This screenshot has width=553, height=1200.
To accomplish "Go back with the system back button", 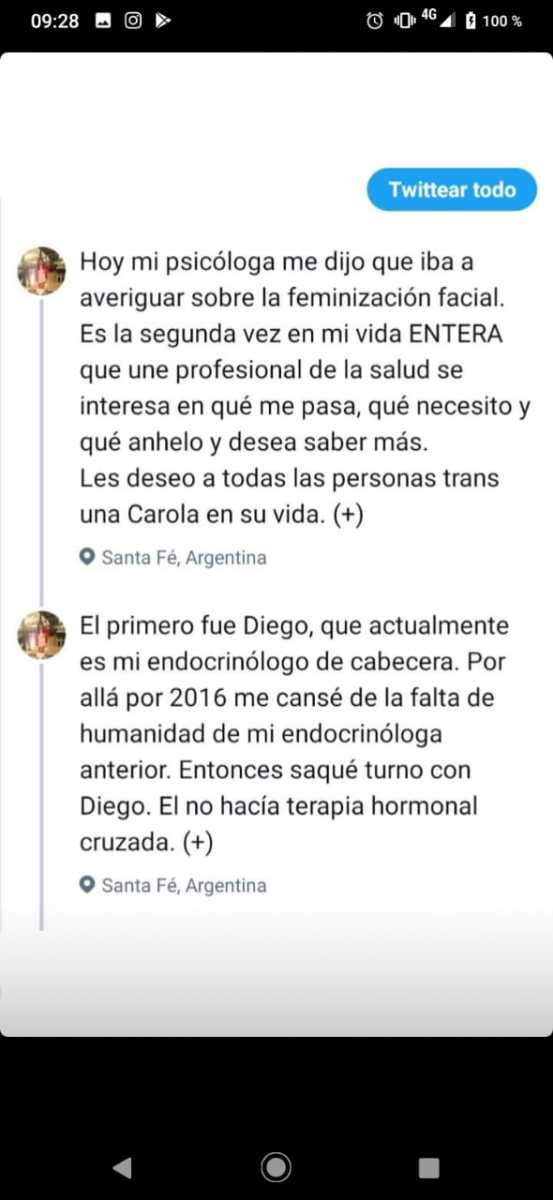I will pos(122,1166).
